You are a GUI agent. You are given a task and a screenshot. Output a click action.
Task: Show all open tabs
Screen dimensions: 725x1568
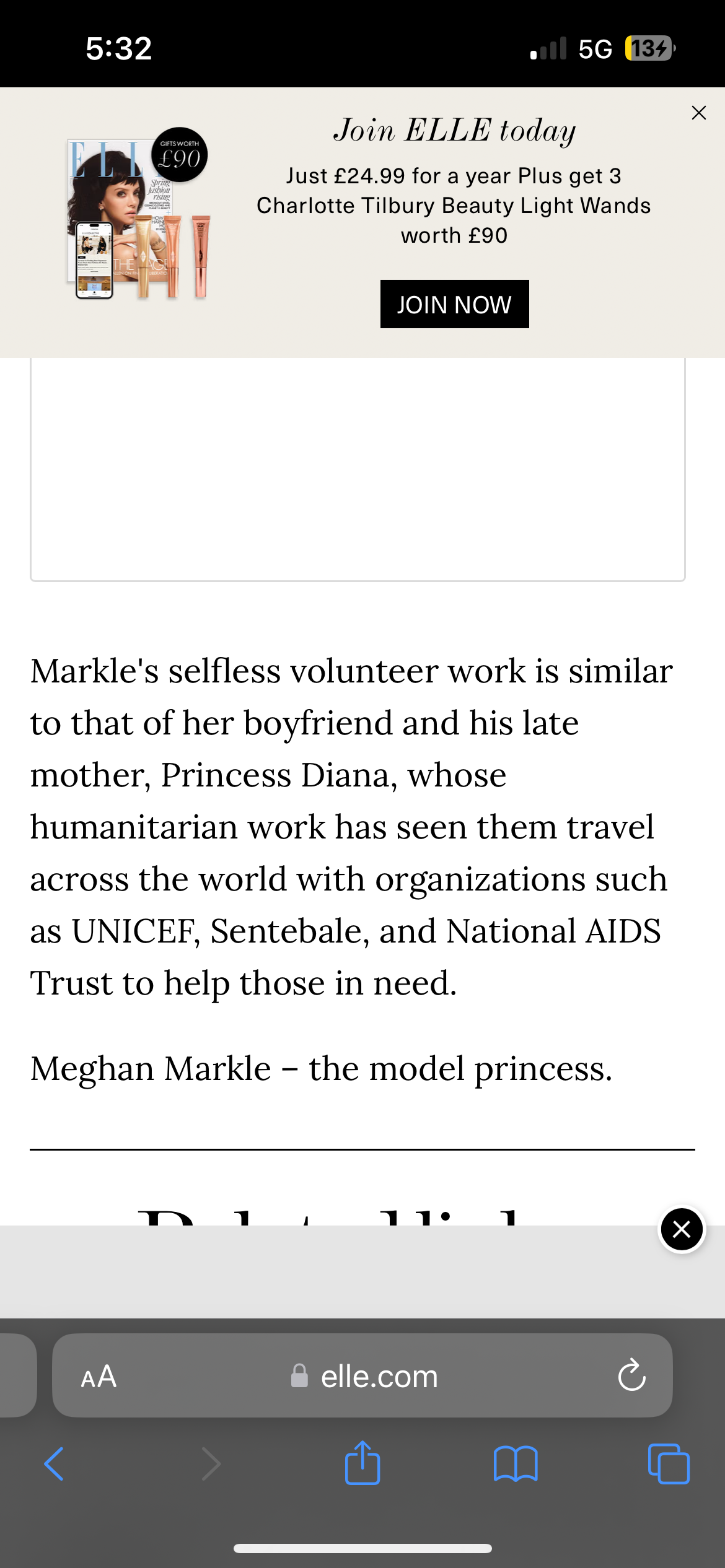[669, 1464]
